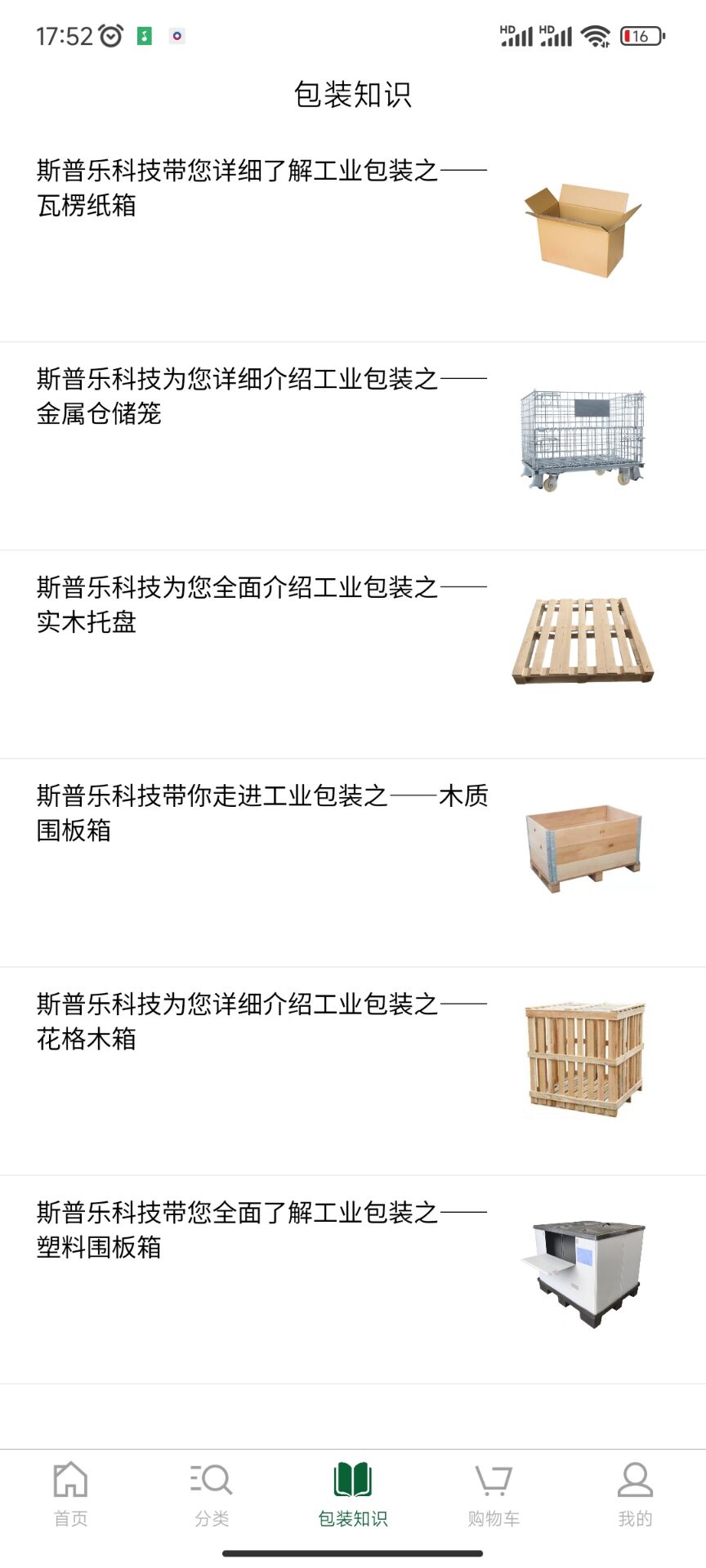Read the article on 实木托盘

click(x=261, y=604)
